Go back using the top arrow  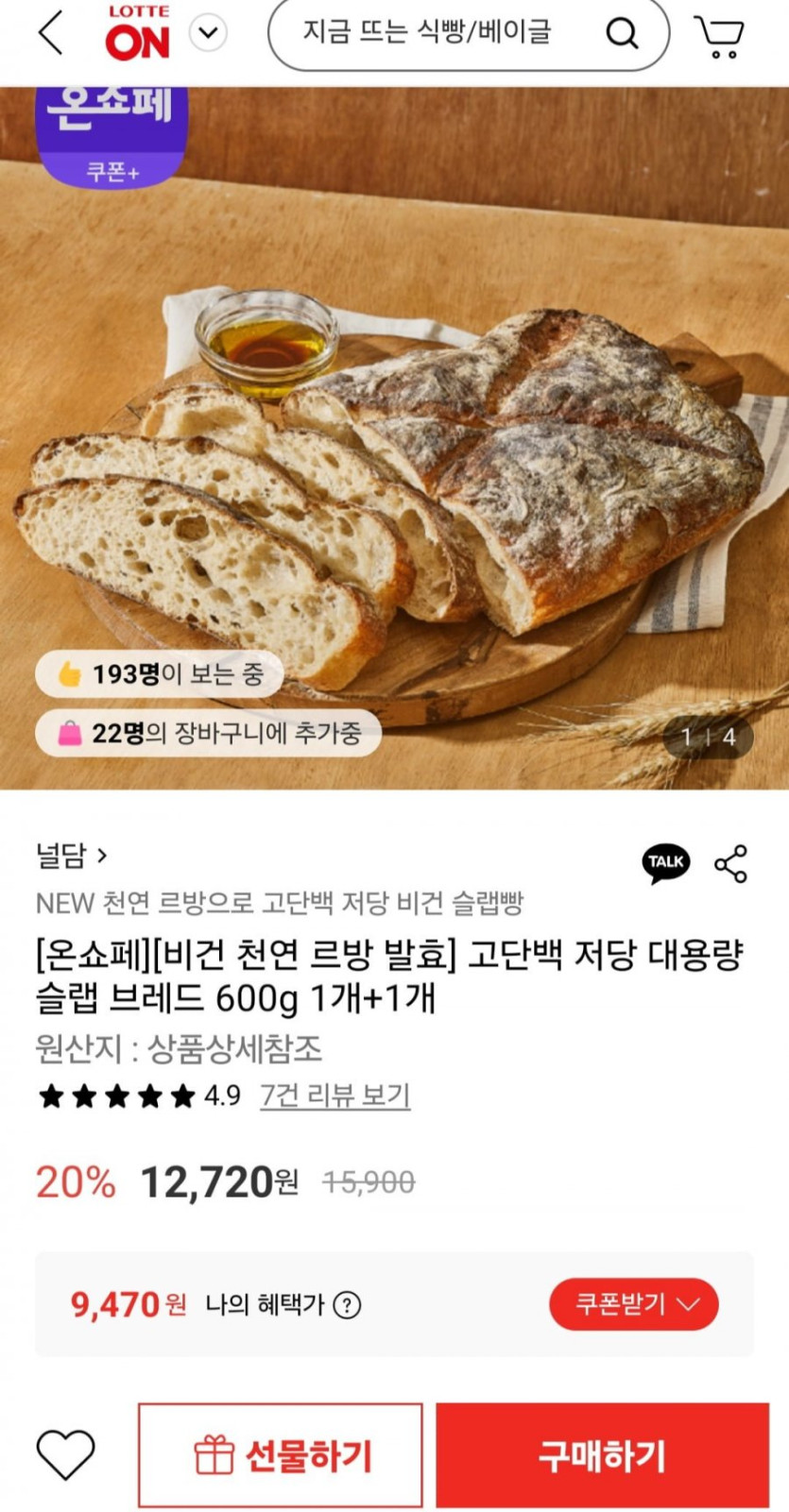[x=51, y=34]
